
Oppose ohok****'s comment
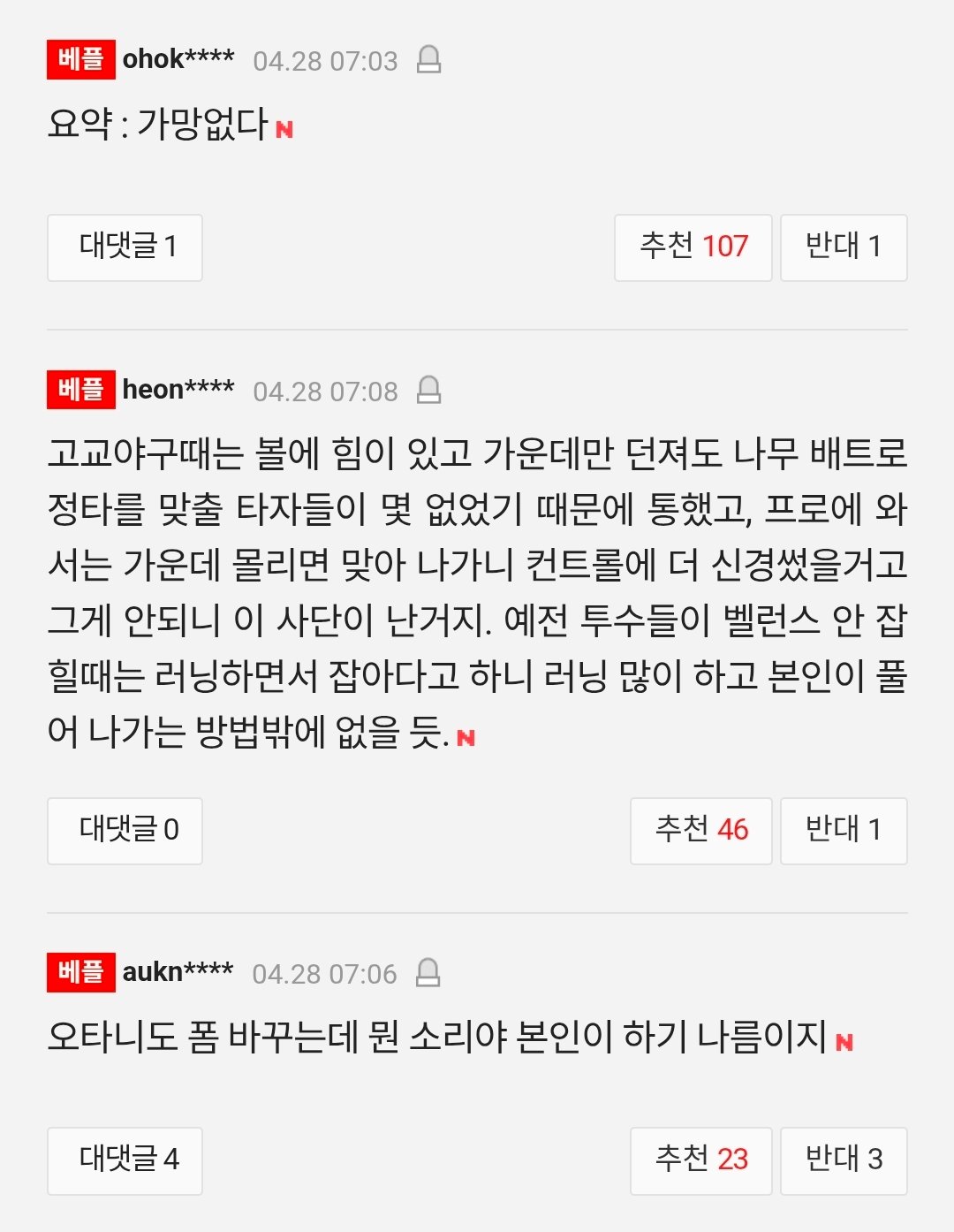[x=844, y=247]
